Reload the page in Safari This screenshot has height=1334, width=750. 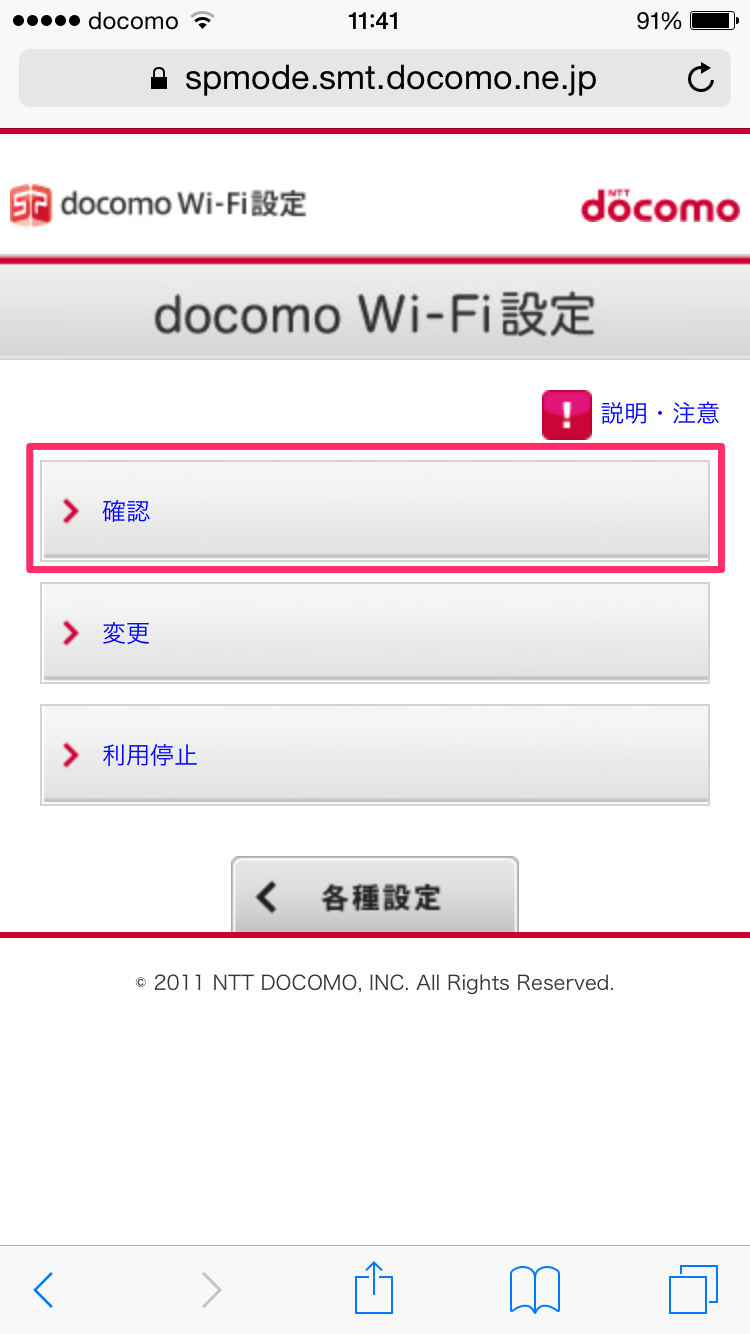coord(702,79)
